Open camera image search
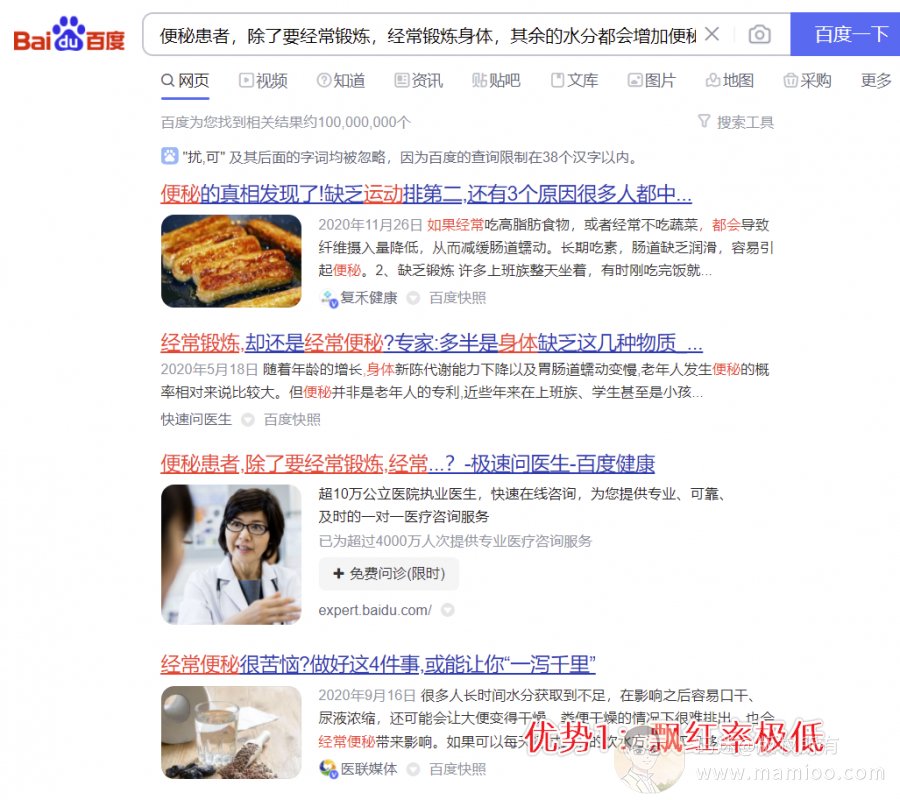 coord(760,35)
